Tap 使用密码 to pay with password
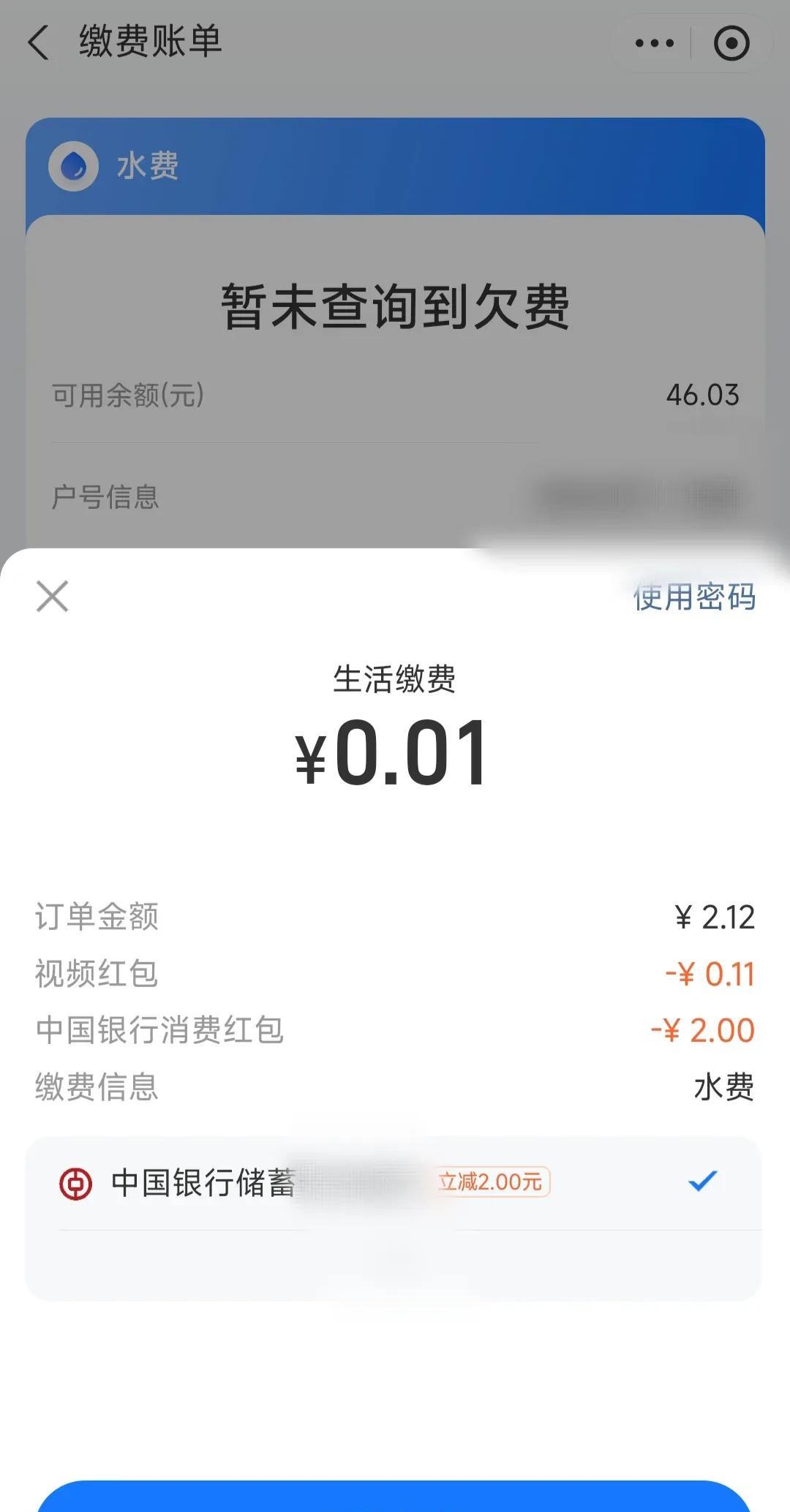 click(694, 597)
